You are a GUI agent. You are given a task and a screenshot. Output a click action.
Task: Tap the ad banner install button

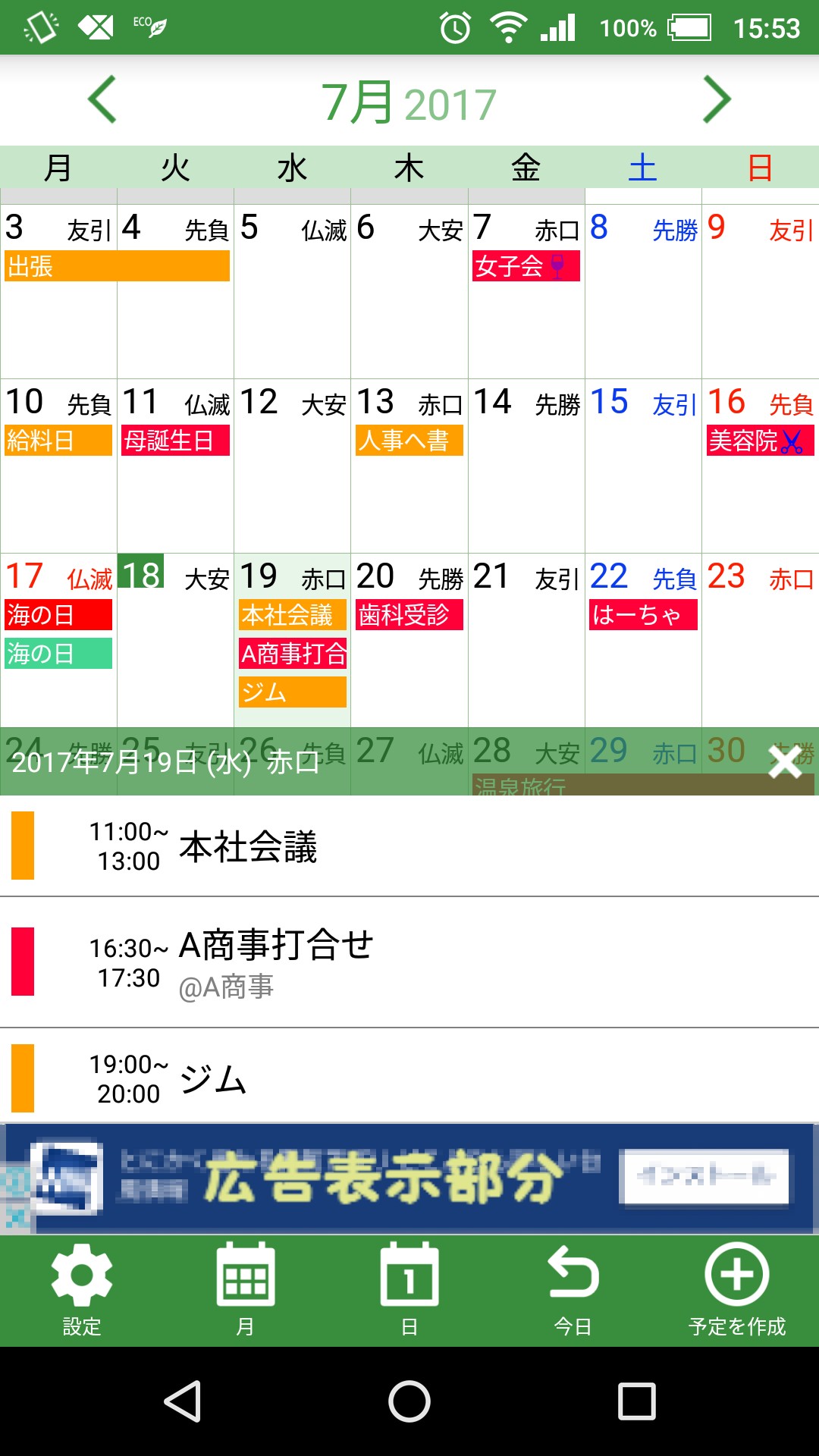point(704,1176)
